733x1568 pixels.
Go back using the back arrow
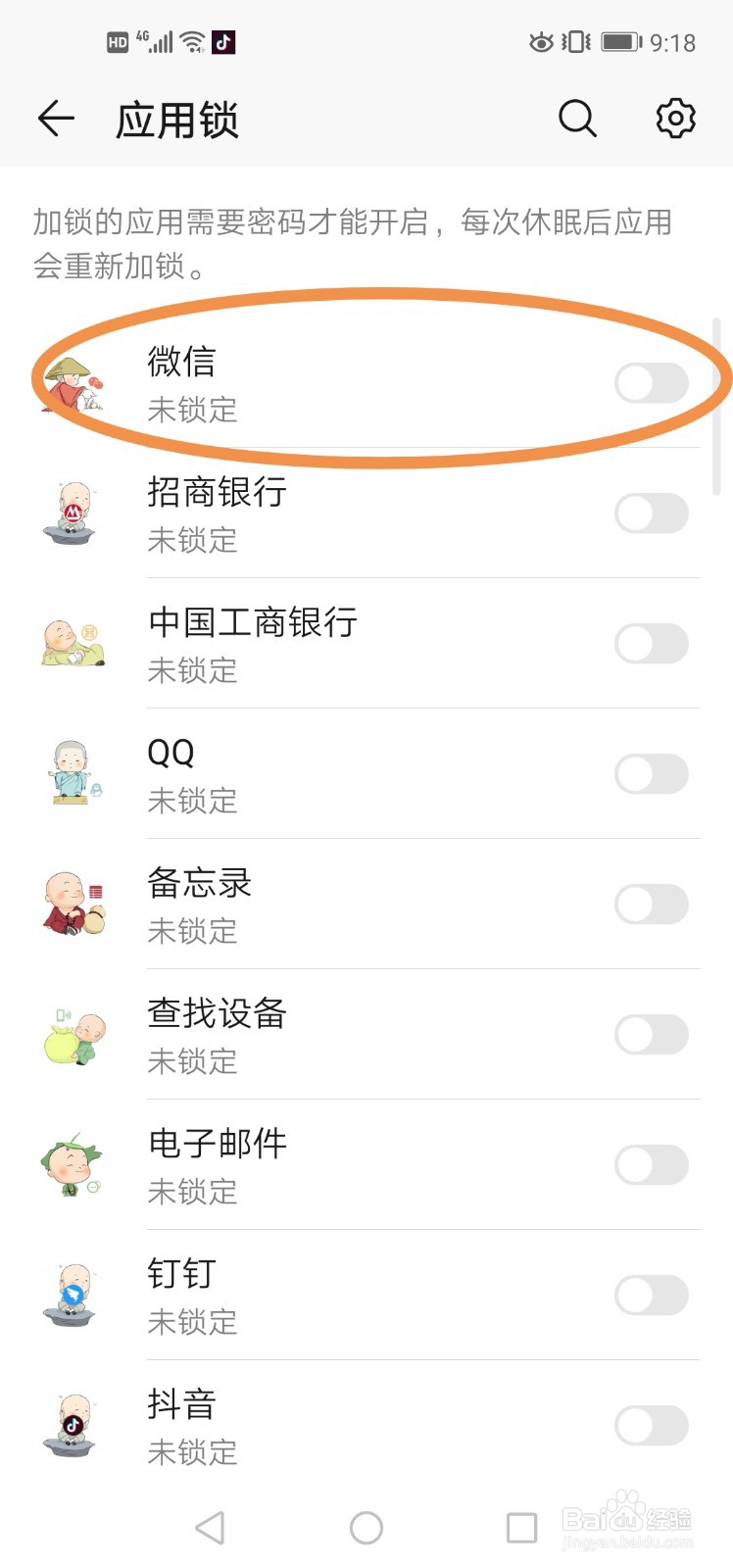tap(56, 118)
